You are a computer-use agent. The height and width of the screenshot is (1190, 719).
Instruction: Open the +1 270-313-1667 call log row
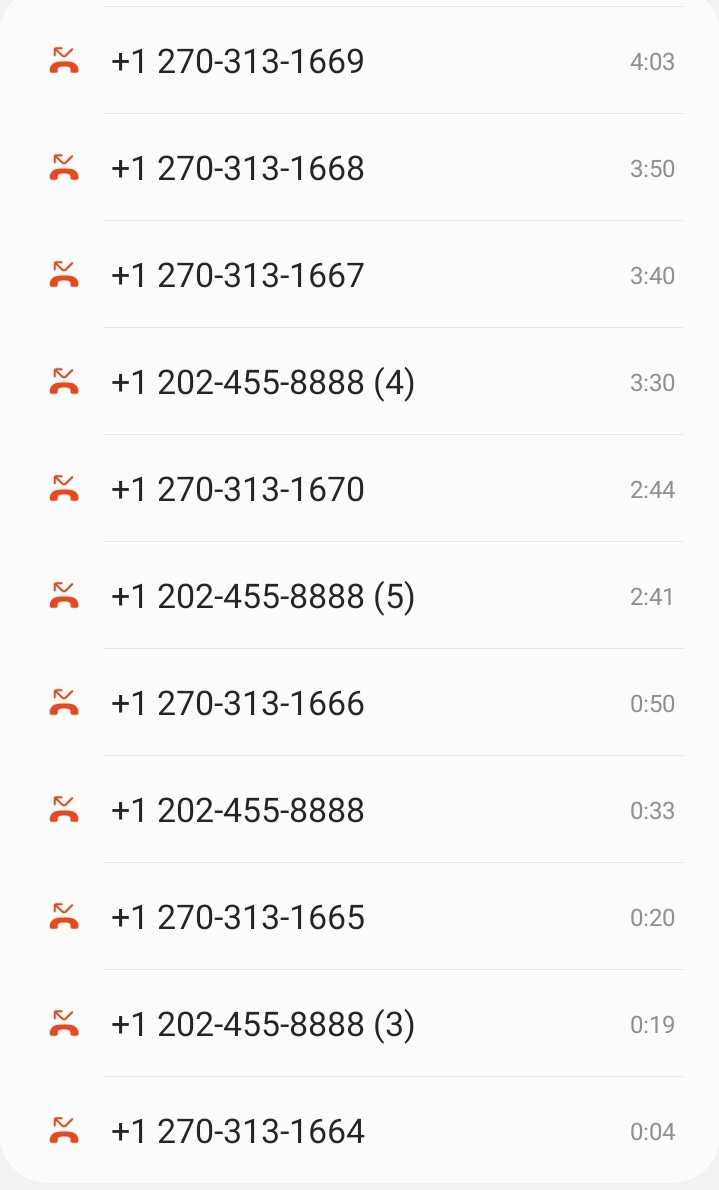(x=359, y=275)
